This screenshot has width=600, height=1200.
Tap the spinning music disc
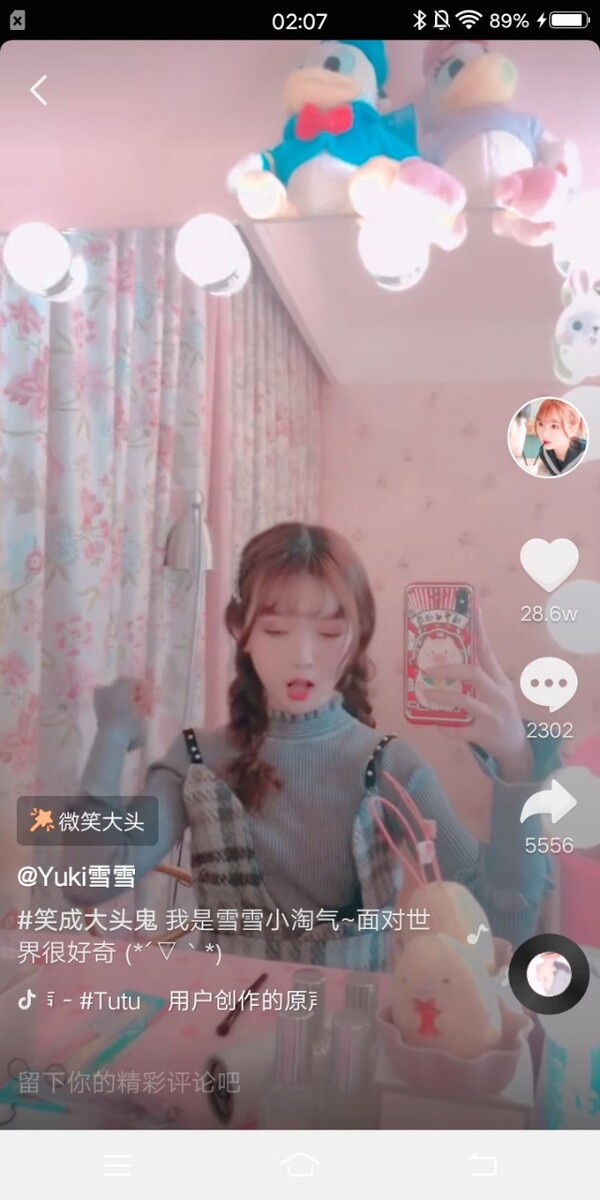549,973
